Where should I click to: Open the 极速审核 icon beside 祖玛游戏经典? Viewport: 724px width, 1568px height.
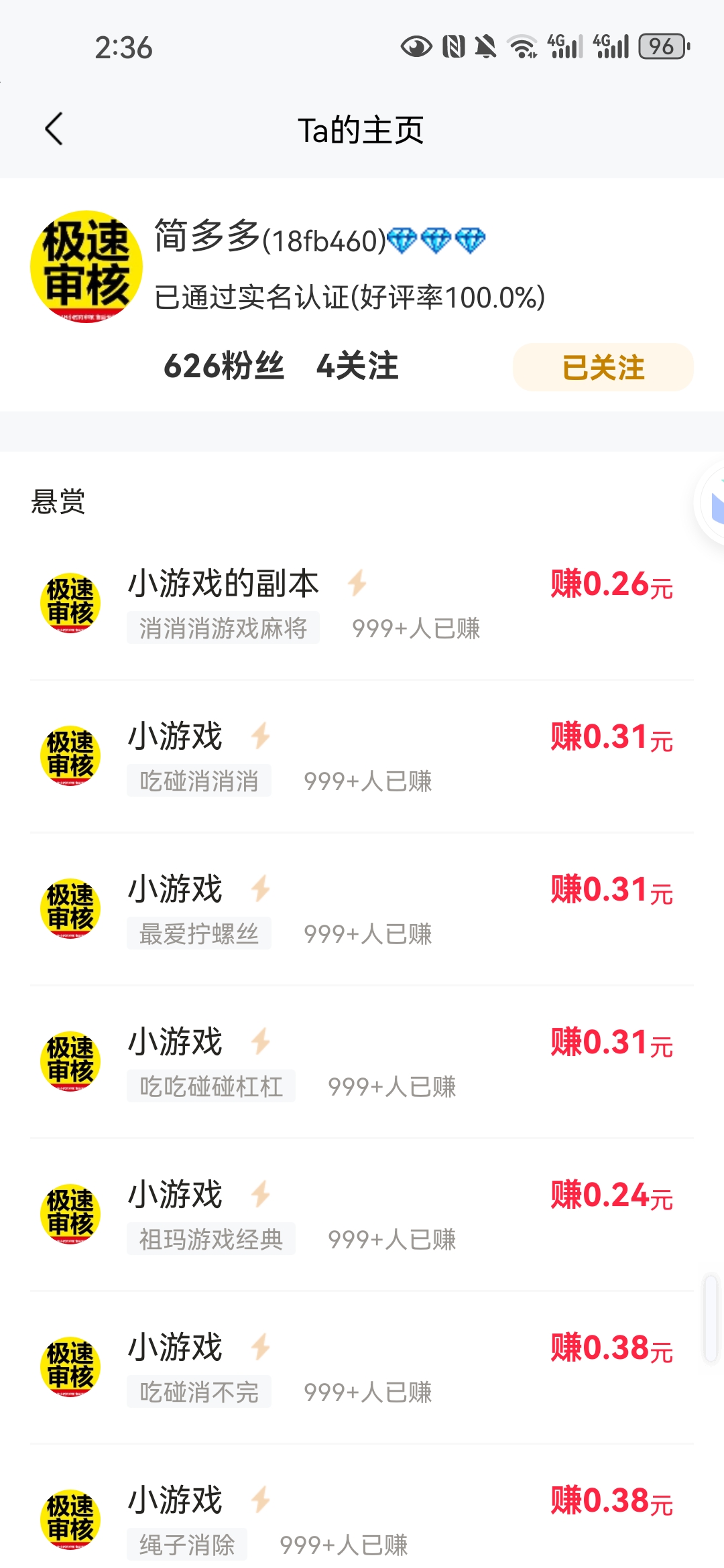(71, 1214)
